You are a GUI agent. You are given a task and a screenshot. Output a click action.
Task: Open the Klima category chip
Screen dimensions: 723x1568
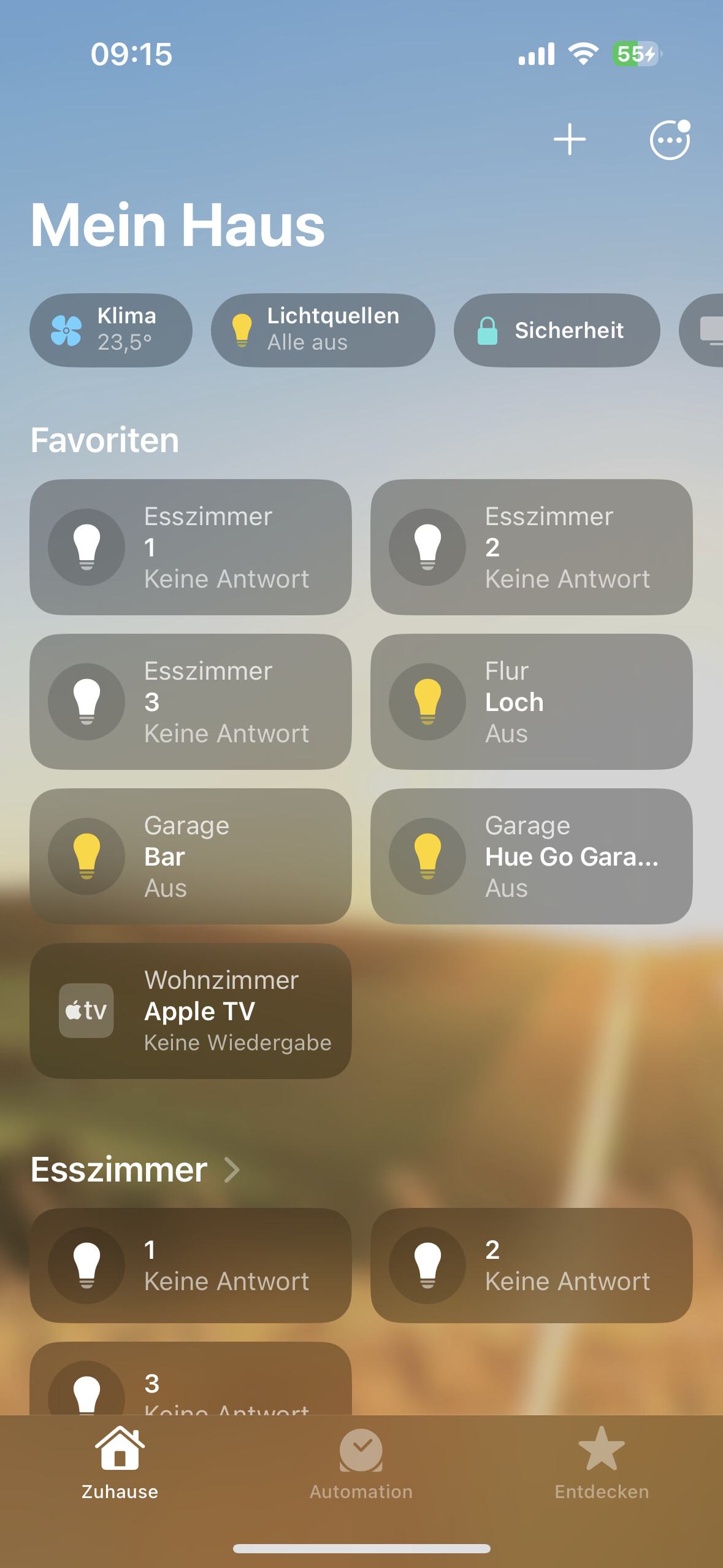point(111,330)
